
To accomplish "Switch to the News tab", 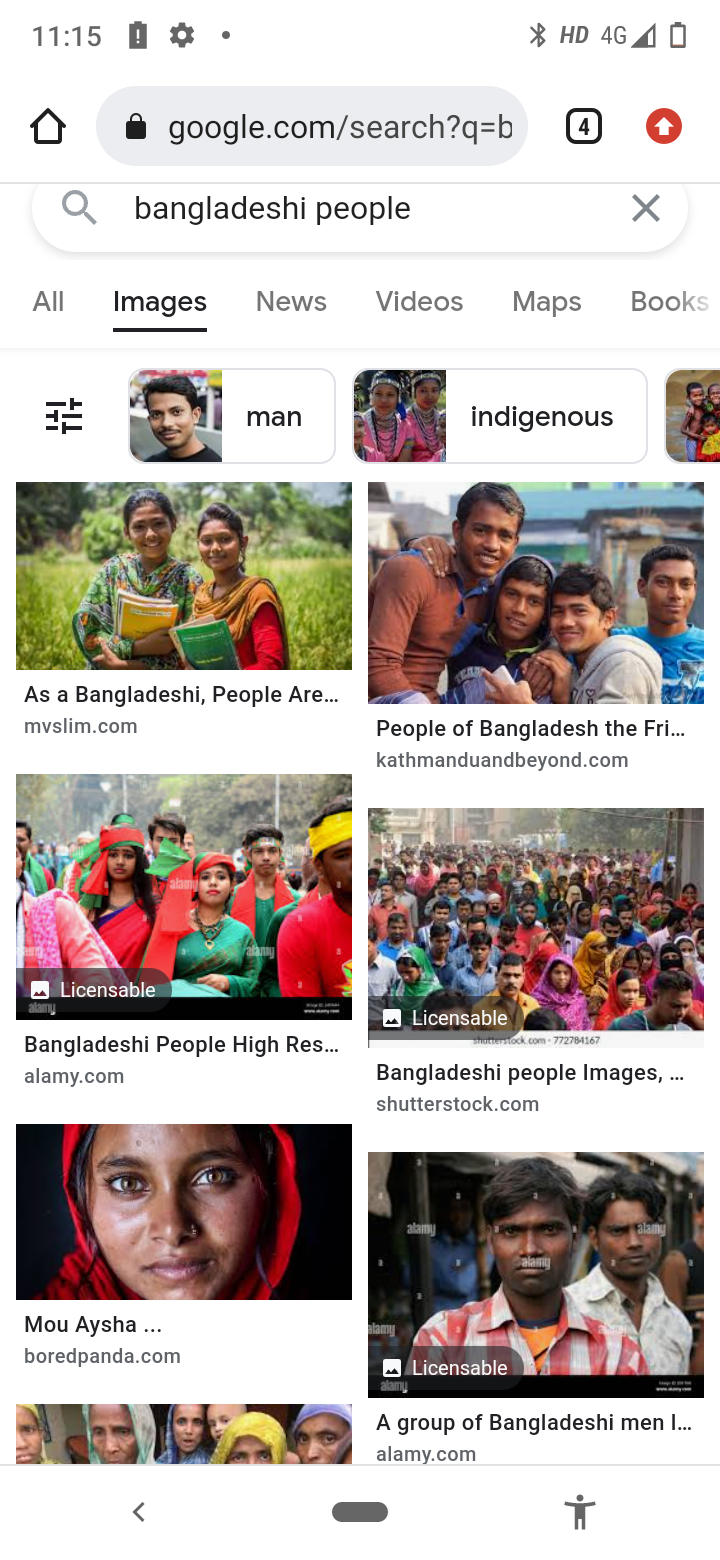I will coord(291,302).
